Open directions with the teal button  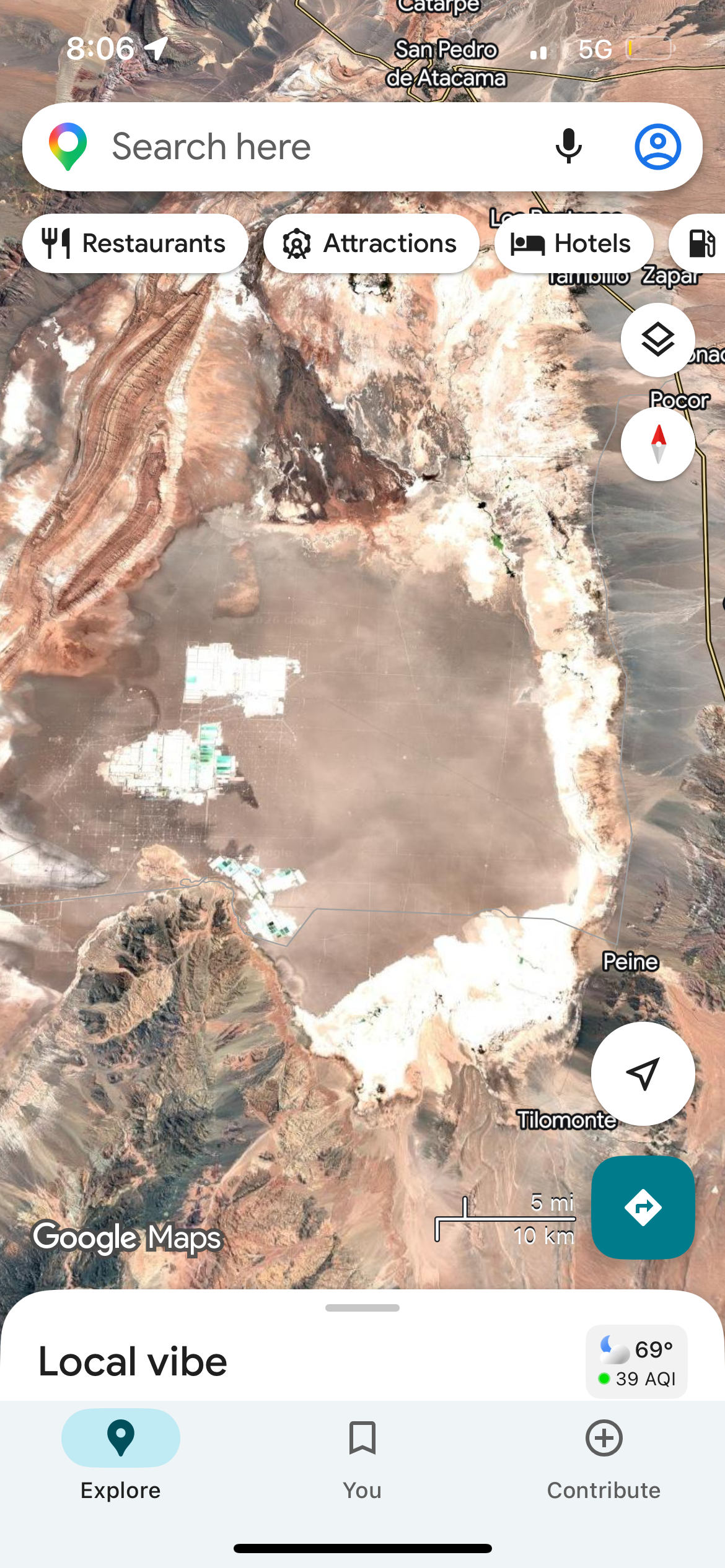tap(643, 1207)
